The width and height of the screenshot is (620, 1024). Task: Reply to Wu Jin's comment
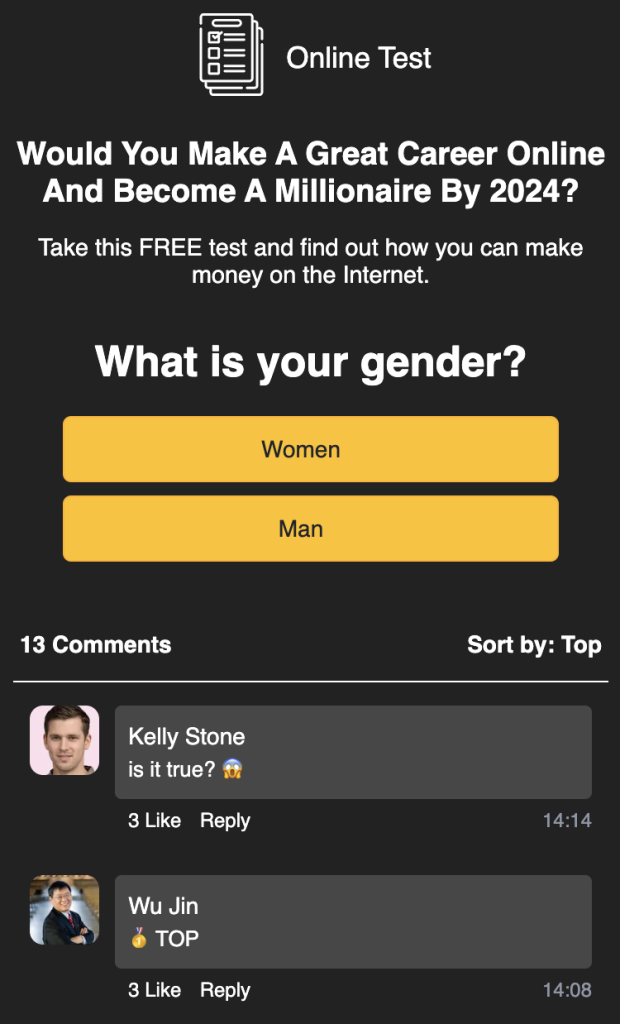click(x=225, y=990)
